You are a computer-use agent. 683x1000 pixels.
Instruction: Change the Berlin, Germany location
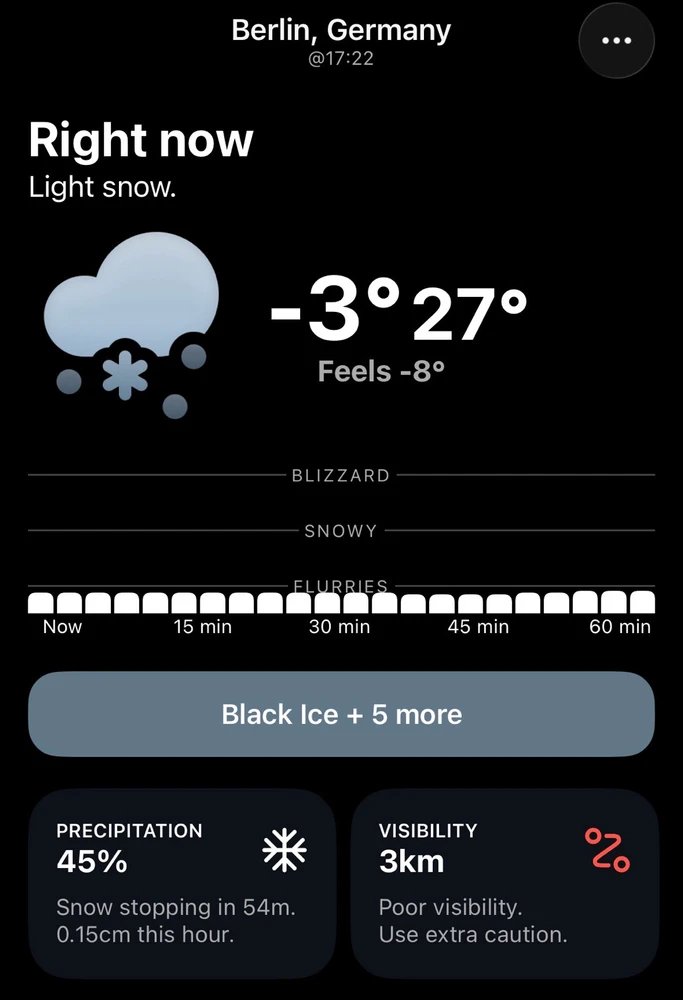tap(341, 30)
